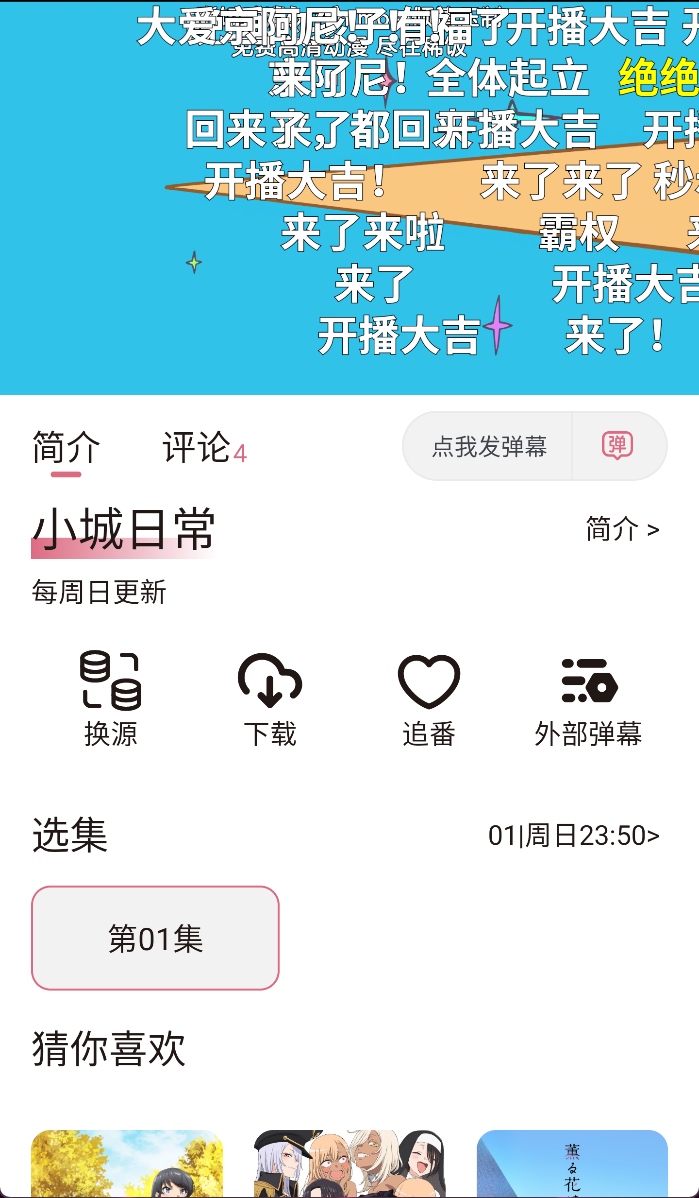Select the 简介 tab
The width and height of the screenshot is (699, 1198).
(66, 448)
